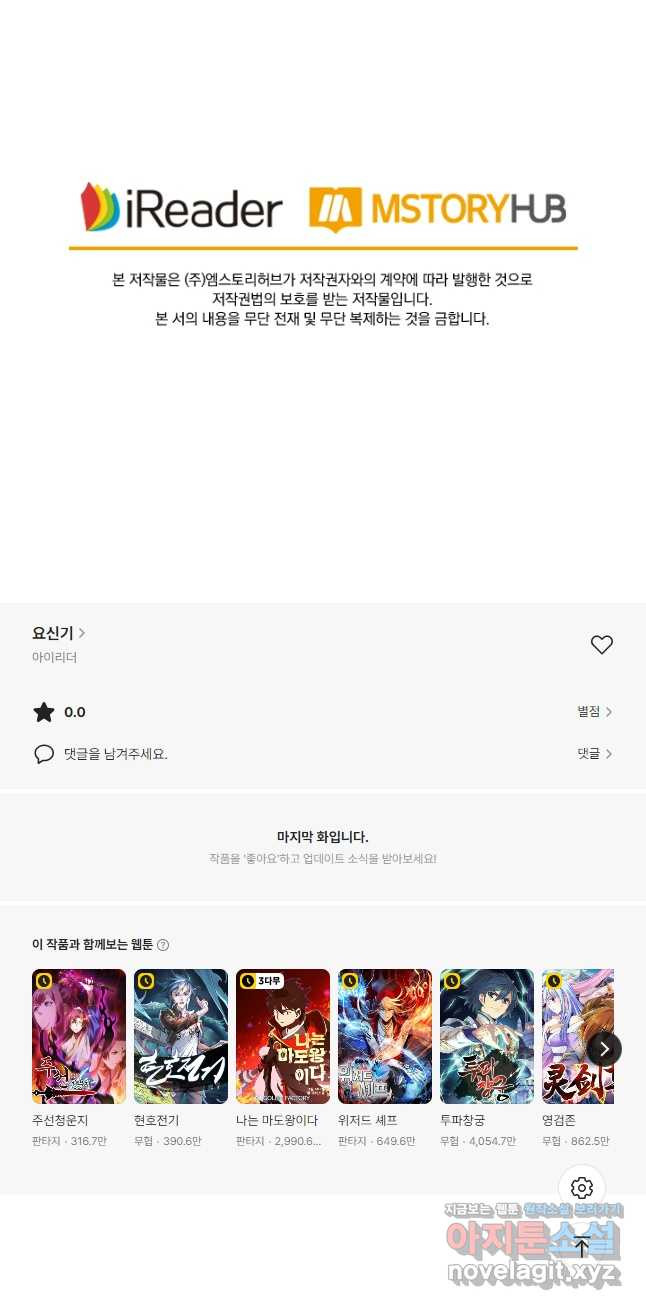Open the 주선청운지 webtoon card
646x1310 pixels.
point(79,1036)
